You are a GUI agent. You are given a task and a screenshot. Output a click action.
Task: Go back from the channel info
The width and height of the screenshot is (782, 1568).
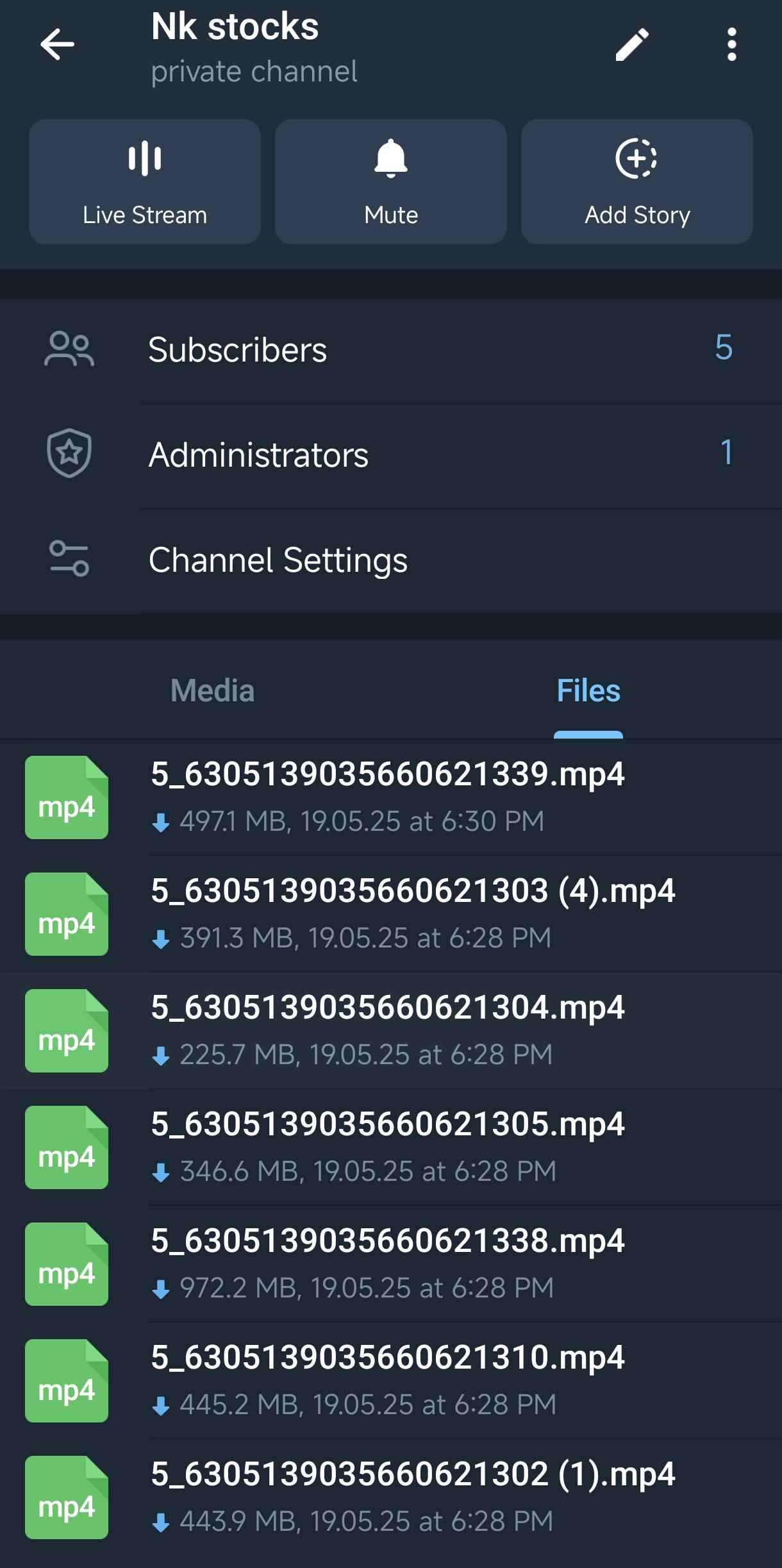57,45
